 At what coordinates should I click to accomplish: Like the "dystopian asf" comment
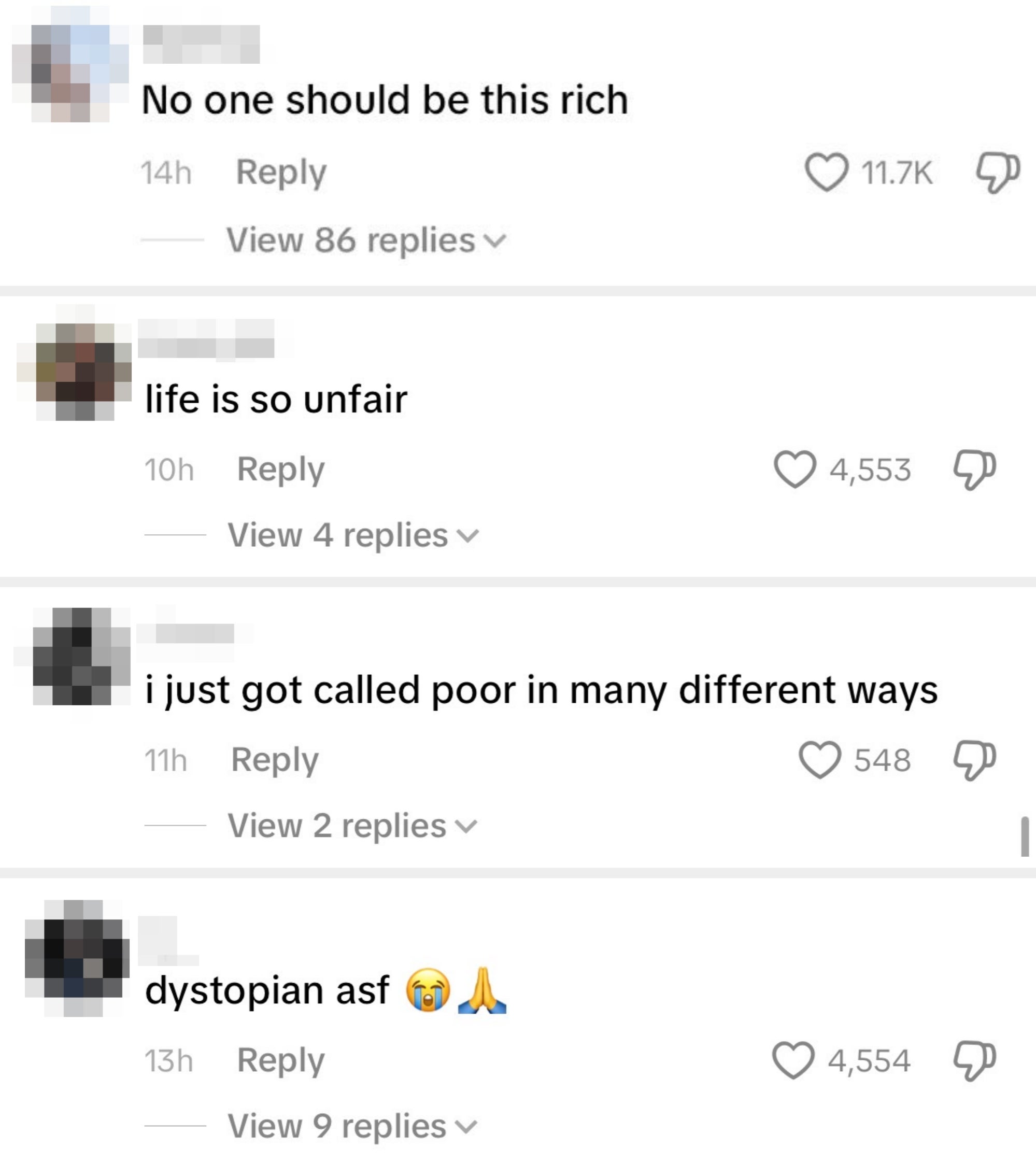(793, 1061)
